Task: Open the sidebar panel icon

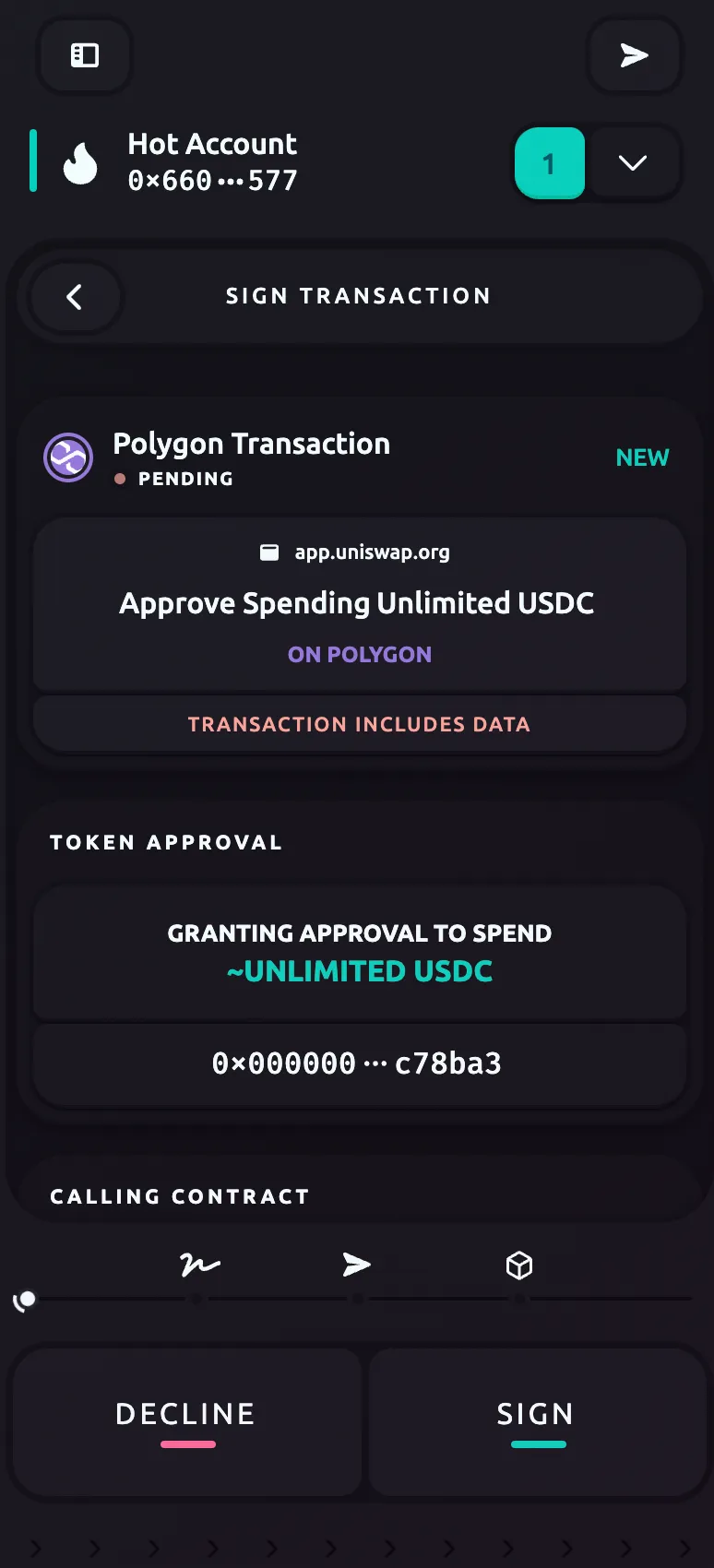Action: point(85,55)
